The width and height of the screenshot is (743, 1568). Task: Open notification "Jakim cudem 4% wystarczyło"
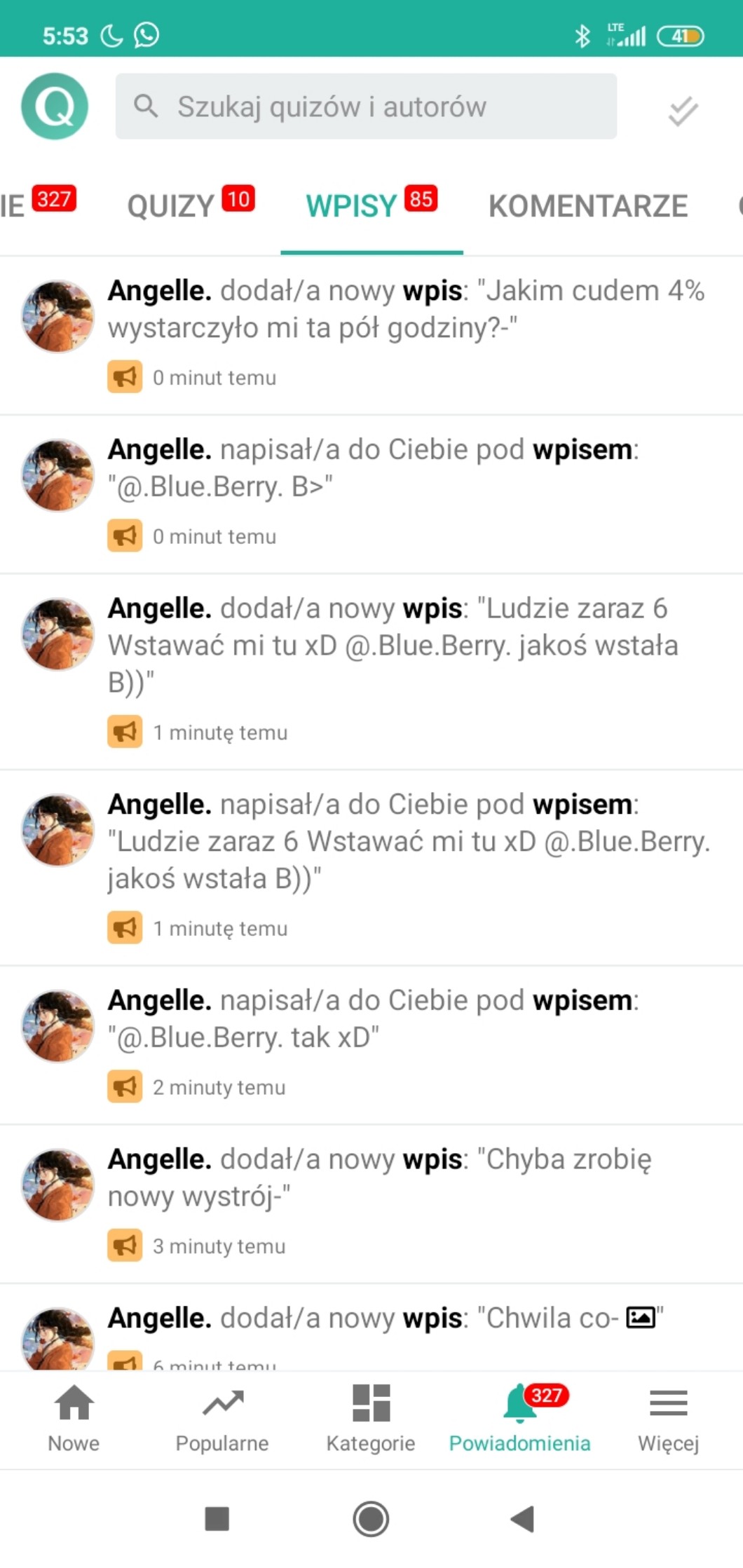coord(407,310)
